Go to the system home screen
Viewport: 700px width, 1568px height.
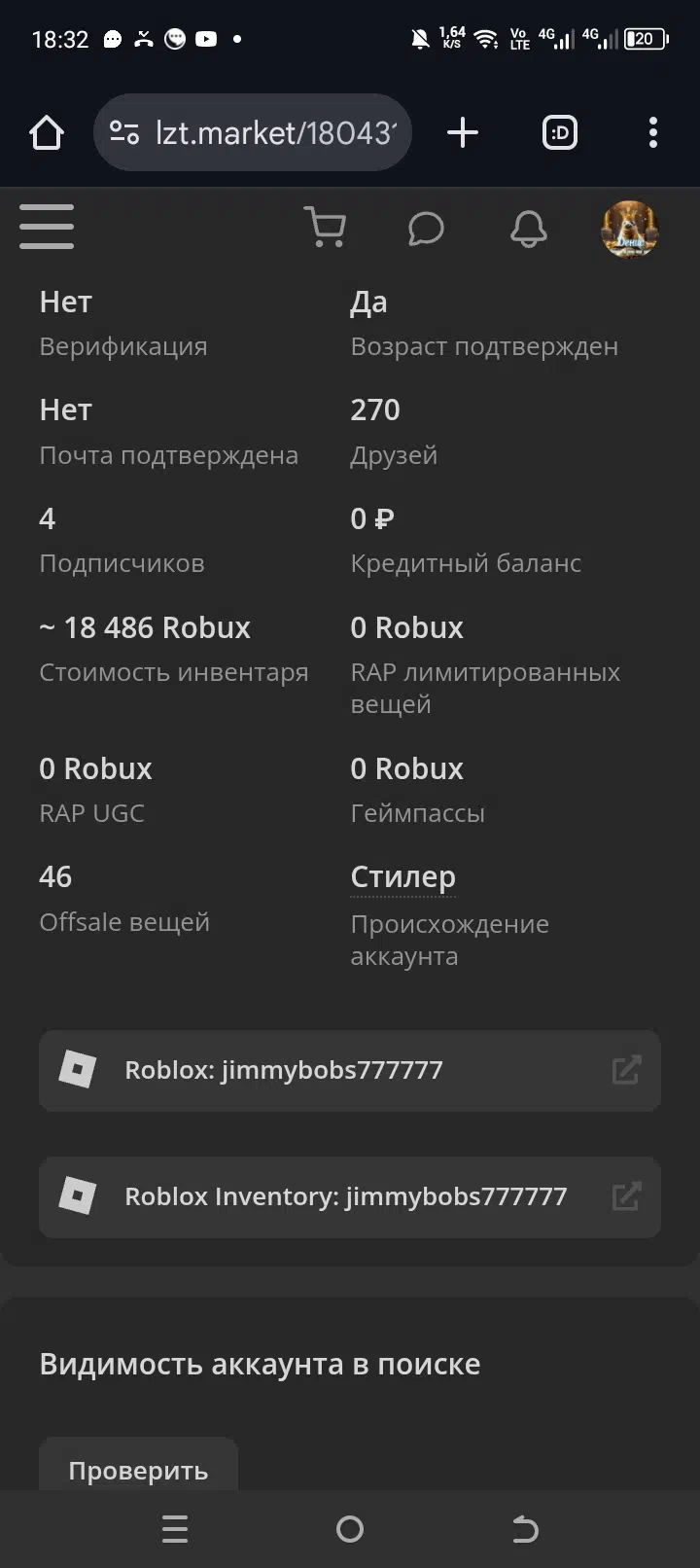[350, 1529]
